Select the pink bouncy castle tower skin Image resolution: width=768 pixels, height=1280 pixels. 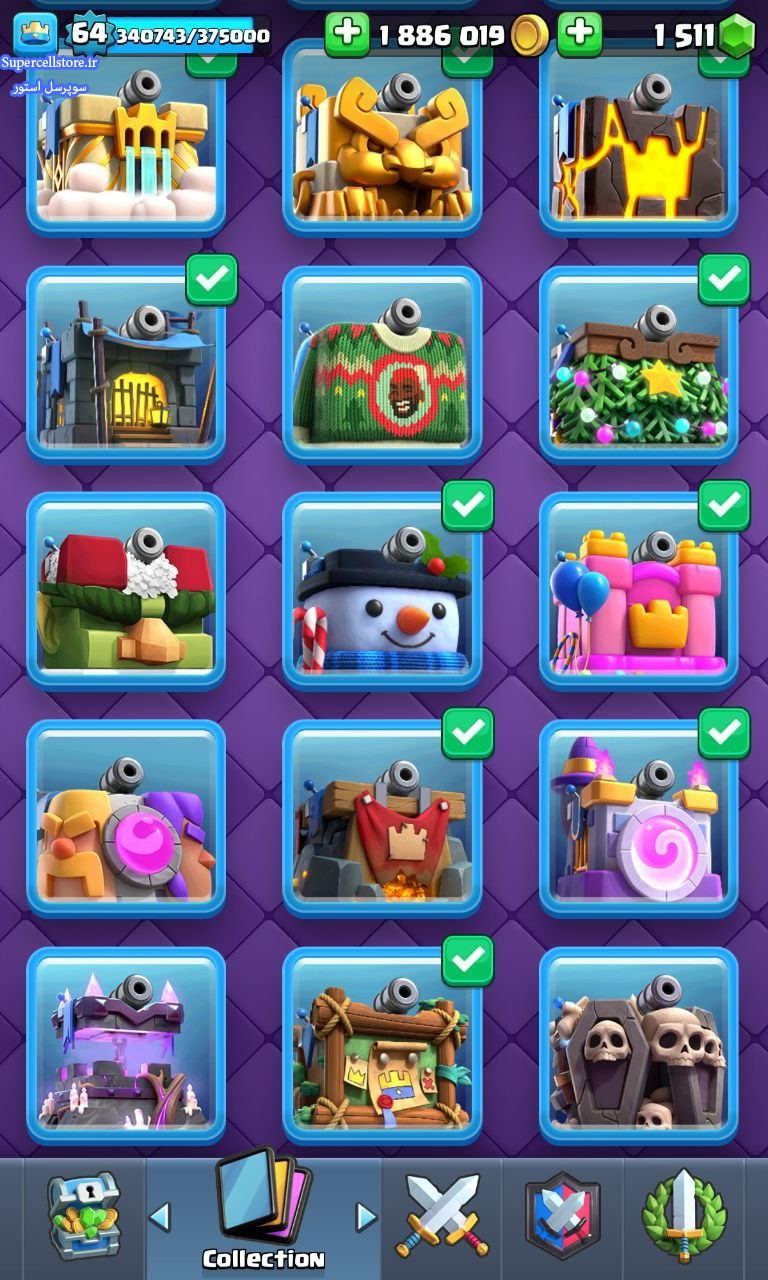(639, 591)
